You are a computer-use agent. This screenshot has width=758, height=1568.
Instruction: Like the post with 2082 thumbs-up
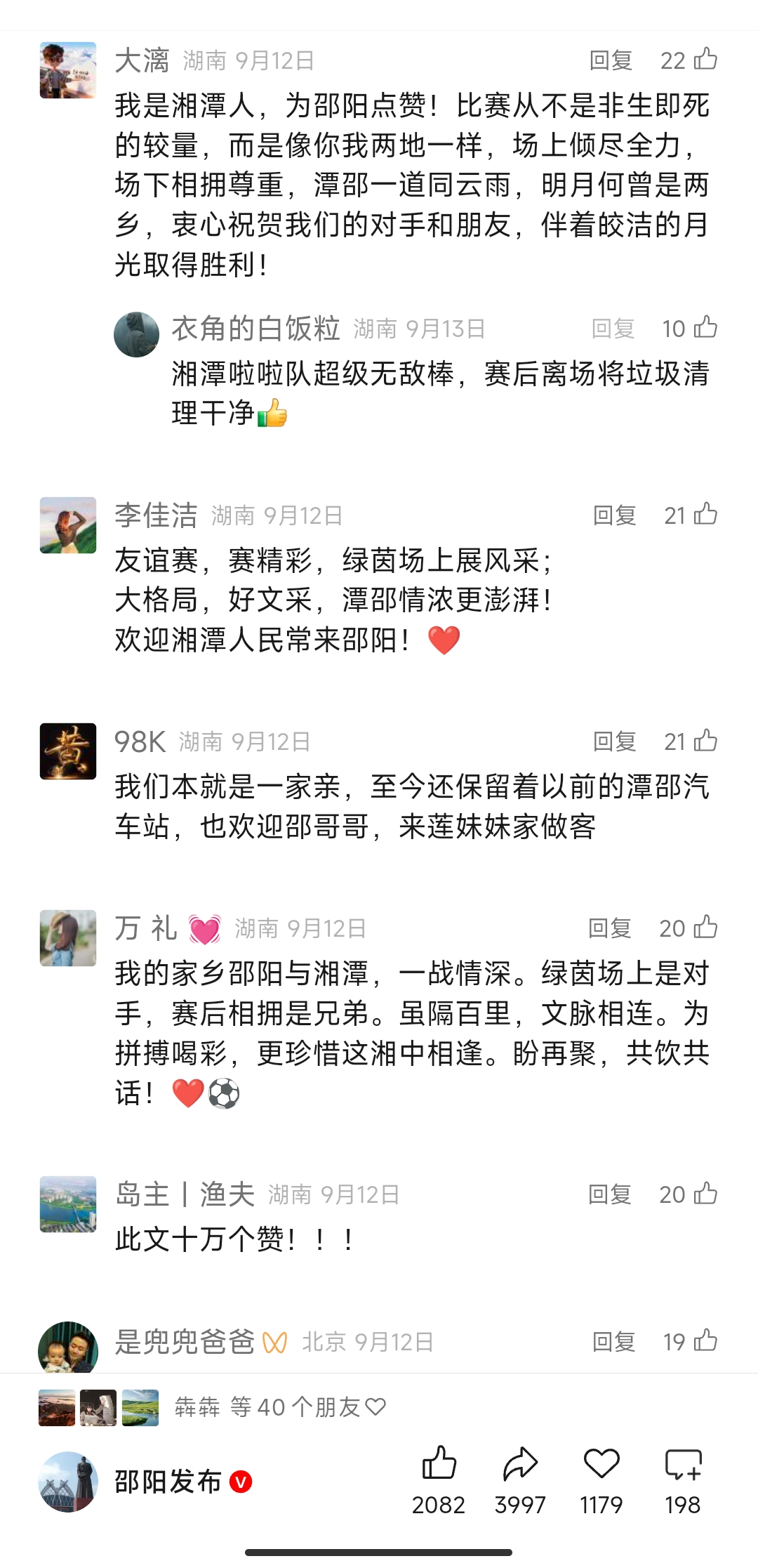[439, 1464]
